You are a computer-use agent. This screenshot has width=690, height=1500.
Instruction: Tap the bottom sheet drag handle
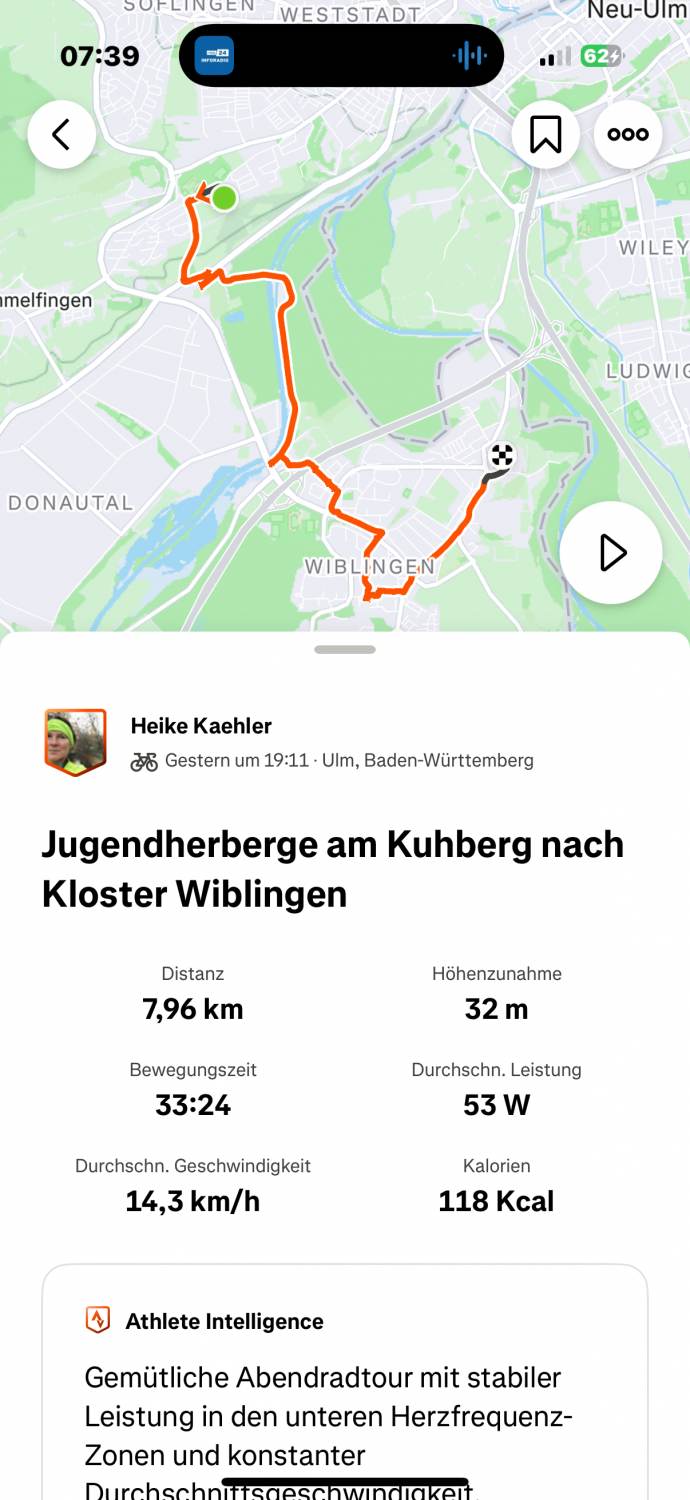(x=345, y=650)
